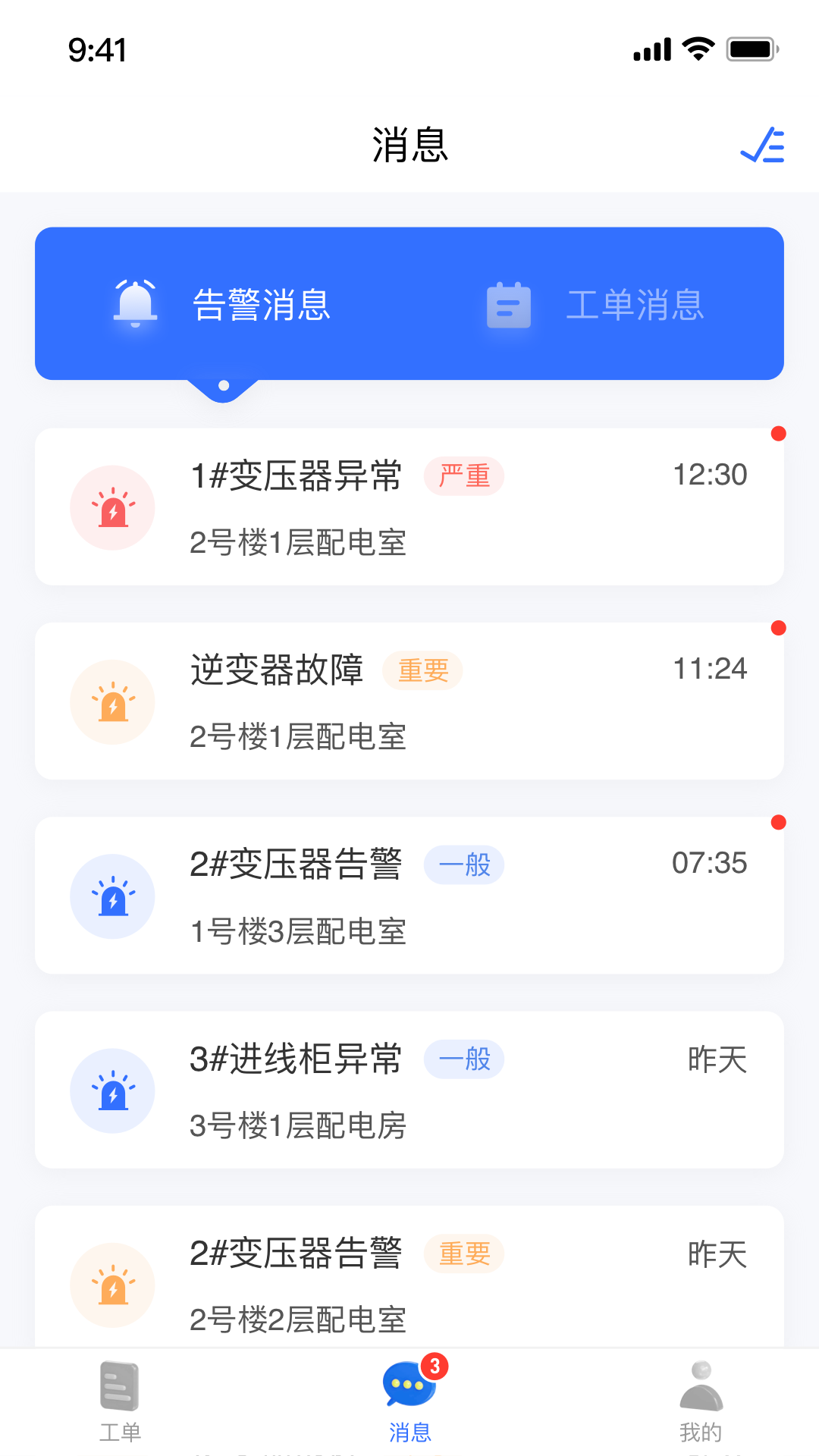The width and height of the screenshot is (819, 1456).
Task: Click the 一般 badge on 2#变压器告警
Action: pyautogui.click(x=464, y=864)
